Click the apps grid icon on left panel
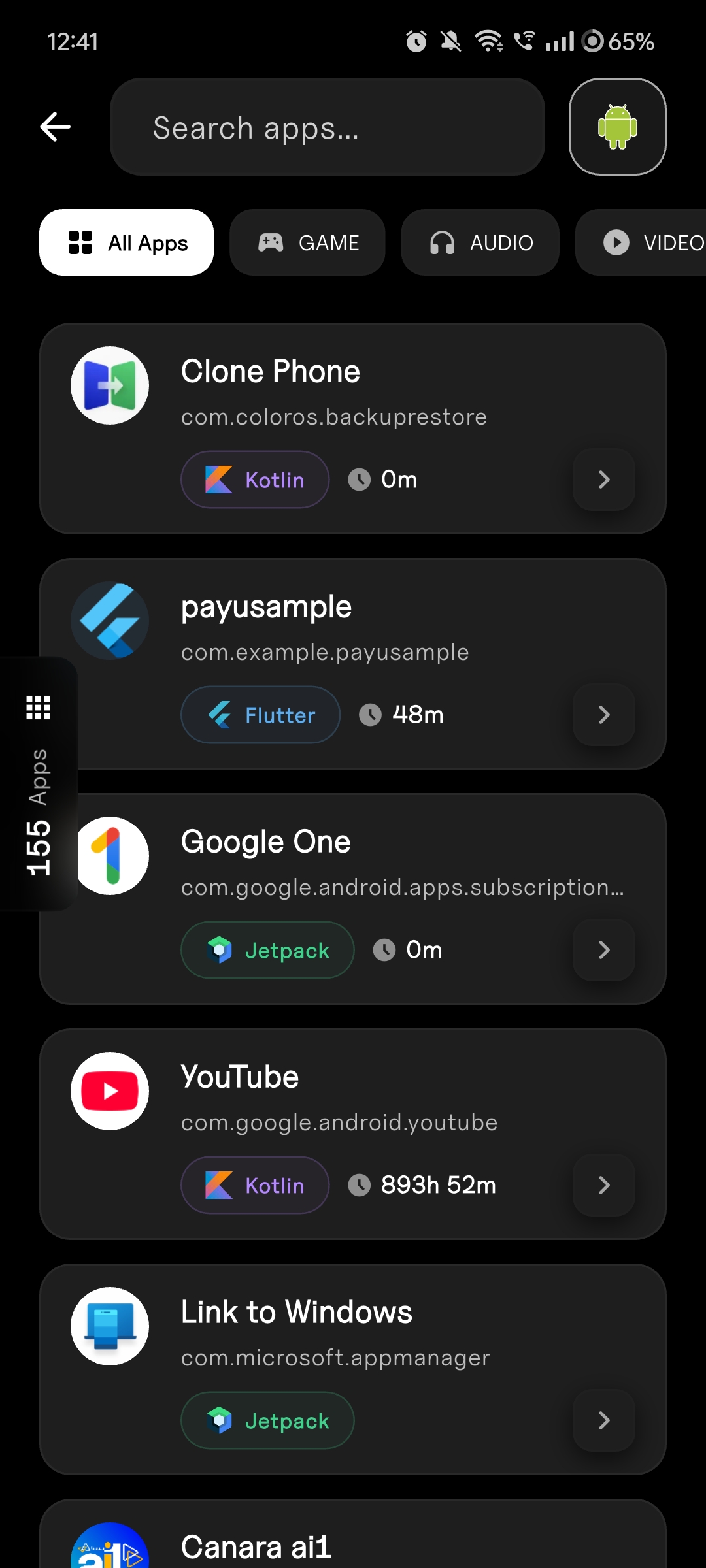Viewport: 706px width, 1568px height. 38,708
